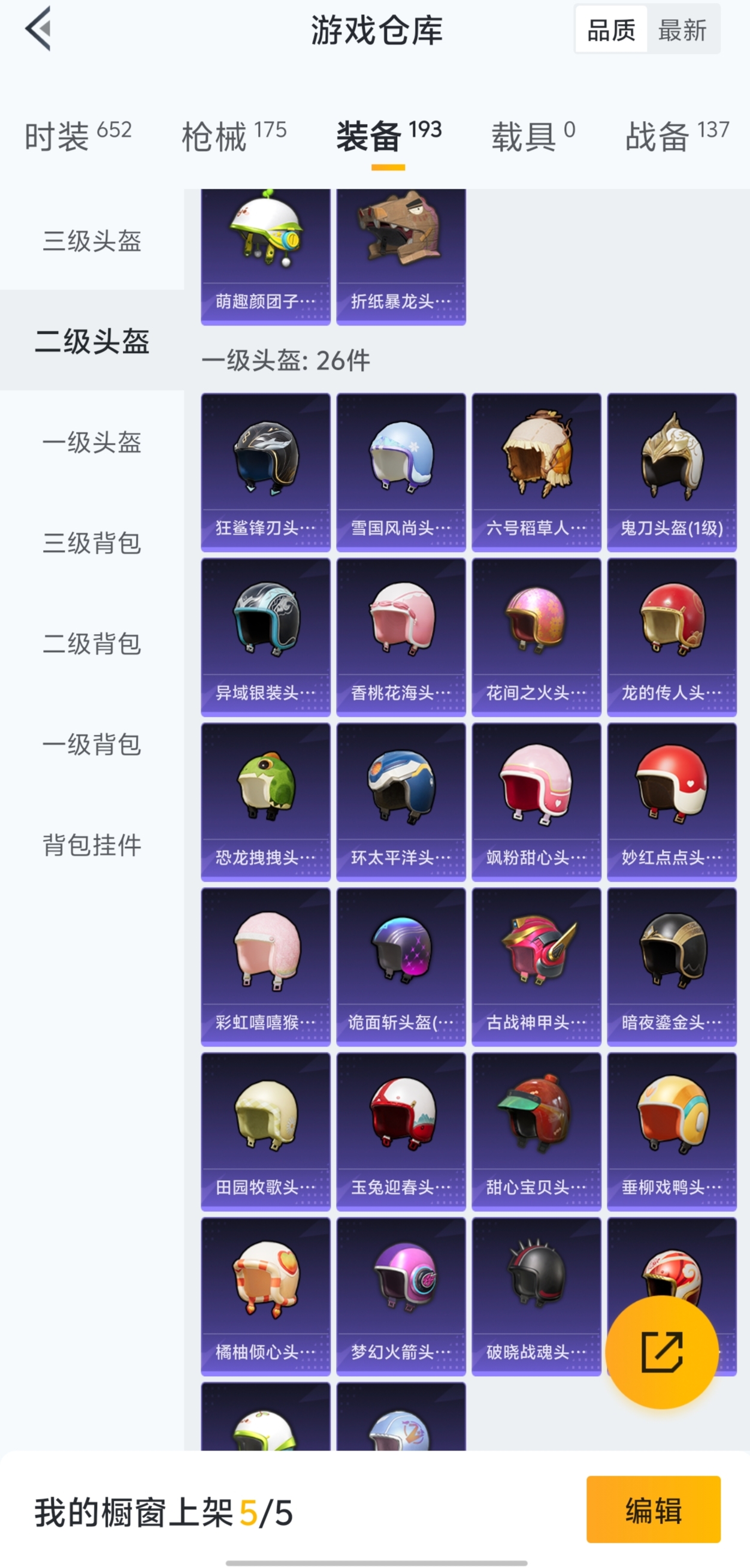Jump to the 二级背包 category
Image resolution: width=750 pixels, height=1568 pixels.
pos(92,643)
